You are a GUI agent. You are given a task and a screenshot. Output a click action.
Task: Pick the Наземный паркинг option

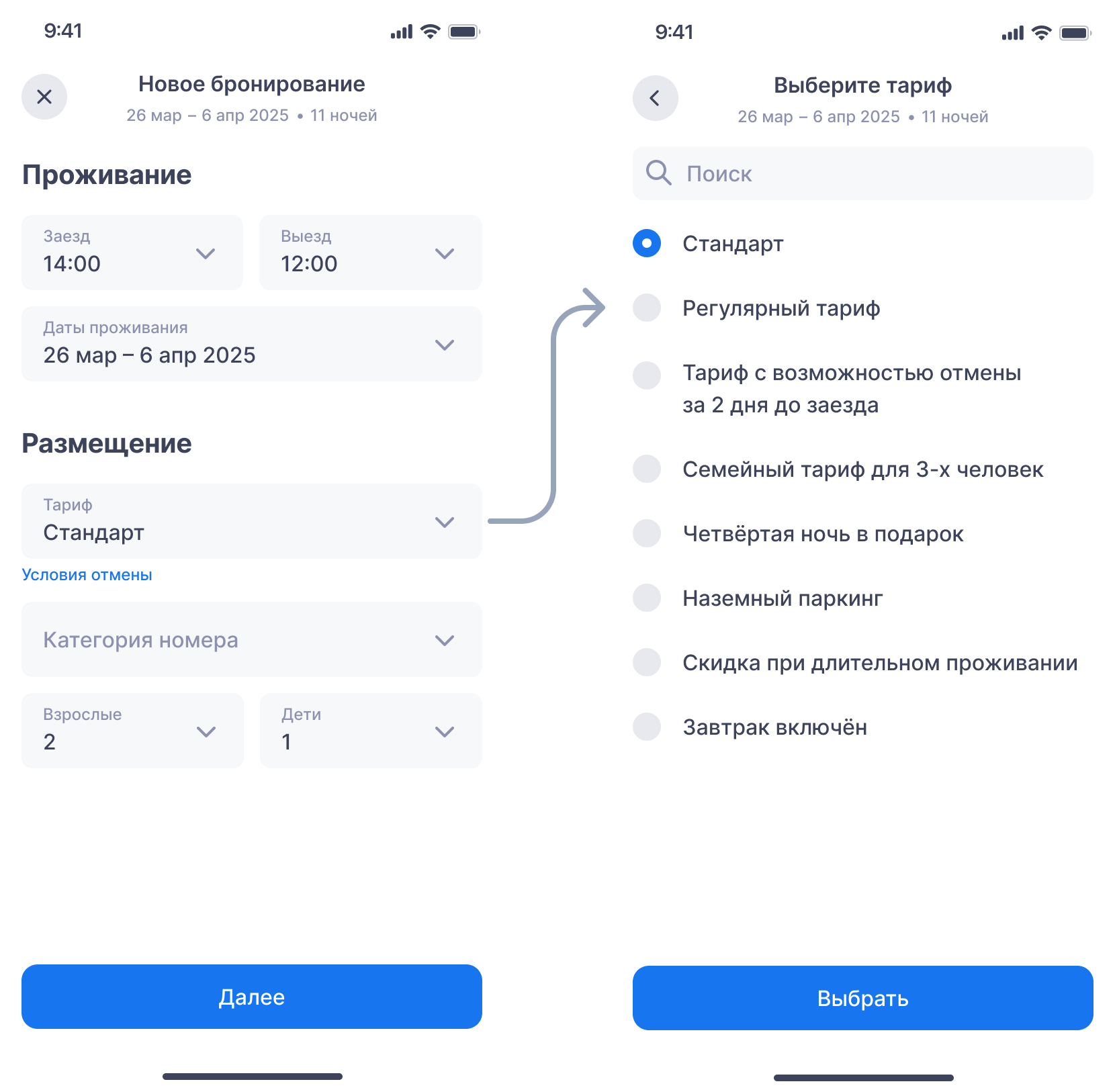[647, 598]
